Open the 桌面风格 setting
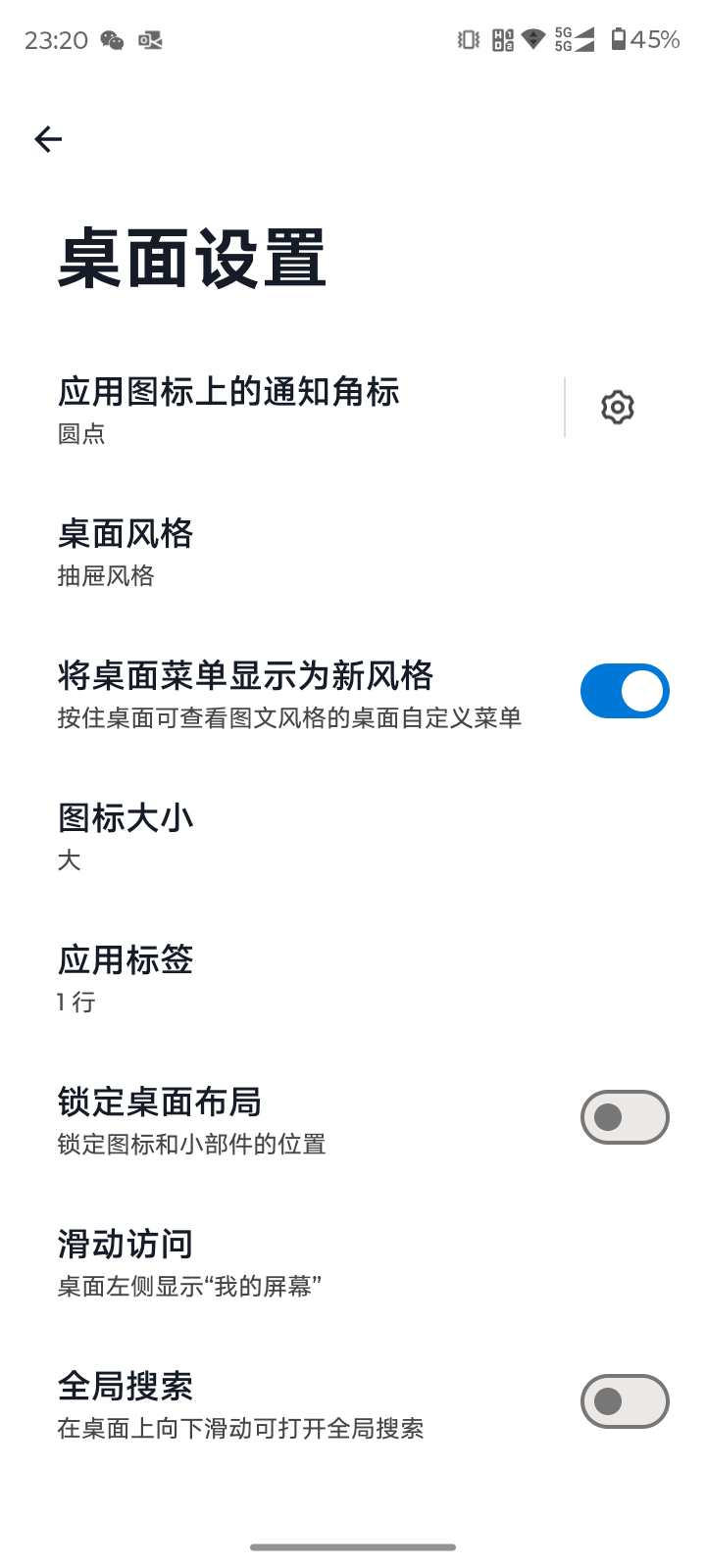Image resolution: width=706 pixels, height=1568 pixels. pos(294,551)
